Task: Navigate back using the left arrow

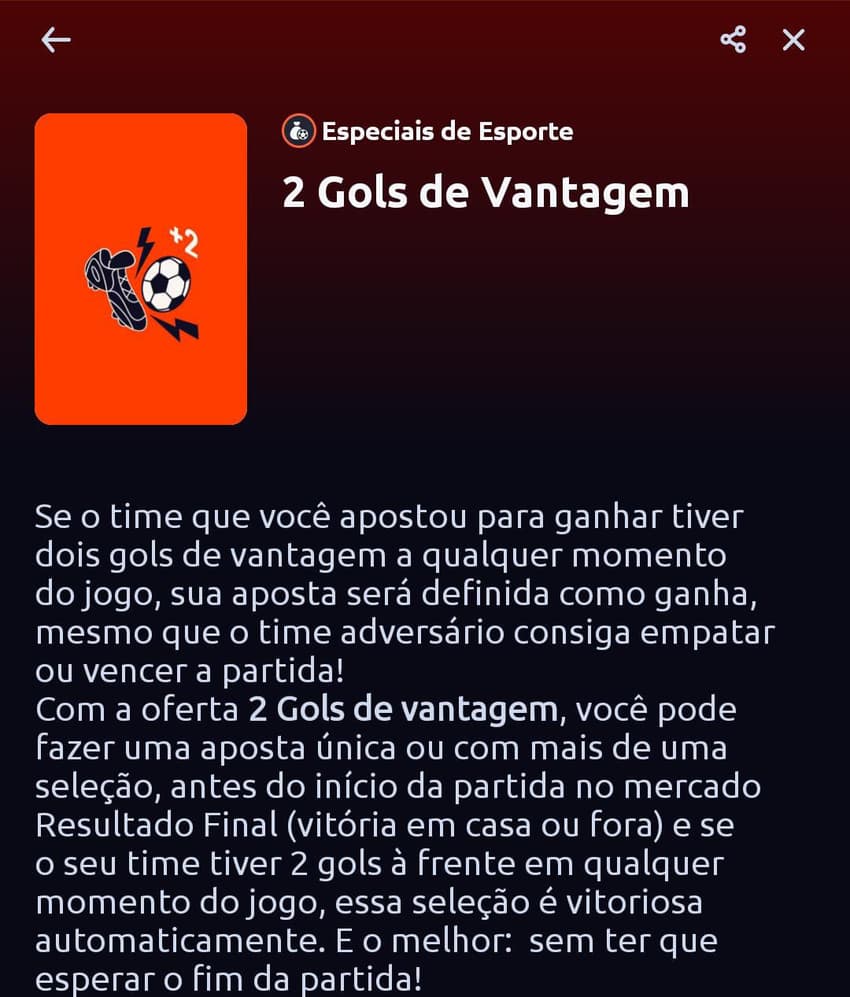Action: [56, 40]
